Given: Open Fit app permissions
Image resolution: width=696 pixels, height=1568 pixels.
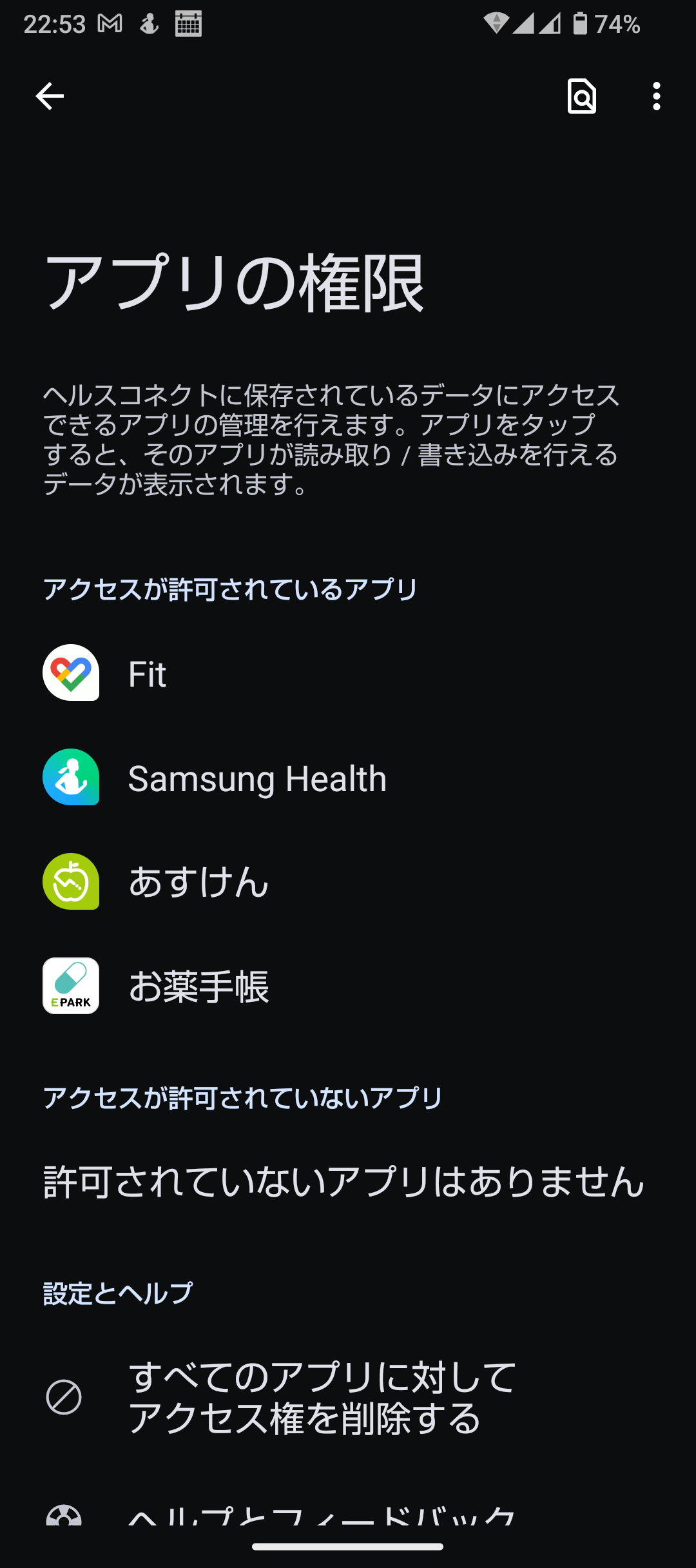Looking at the screenshot, I should coord(348,674).
